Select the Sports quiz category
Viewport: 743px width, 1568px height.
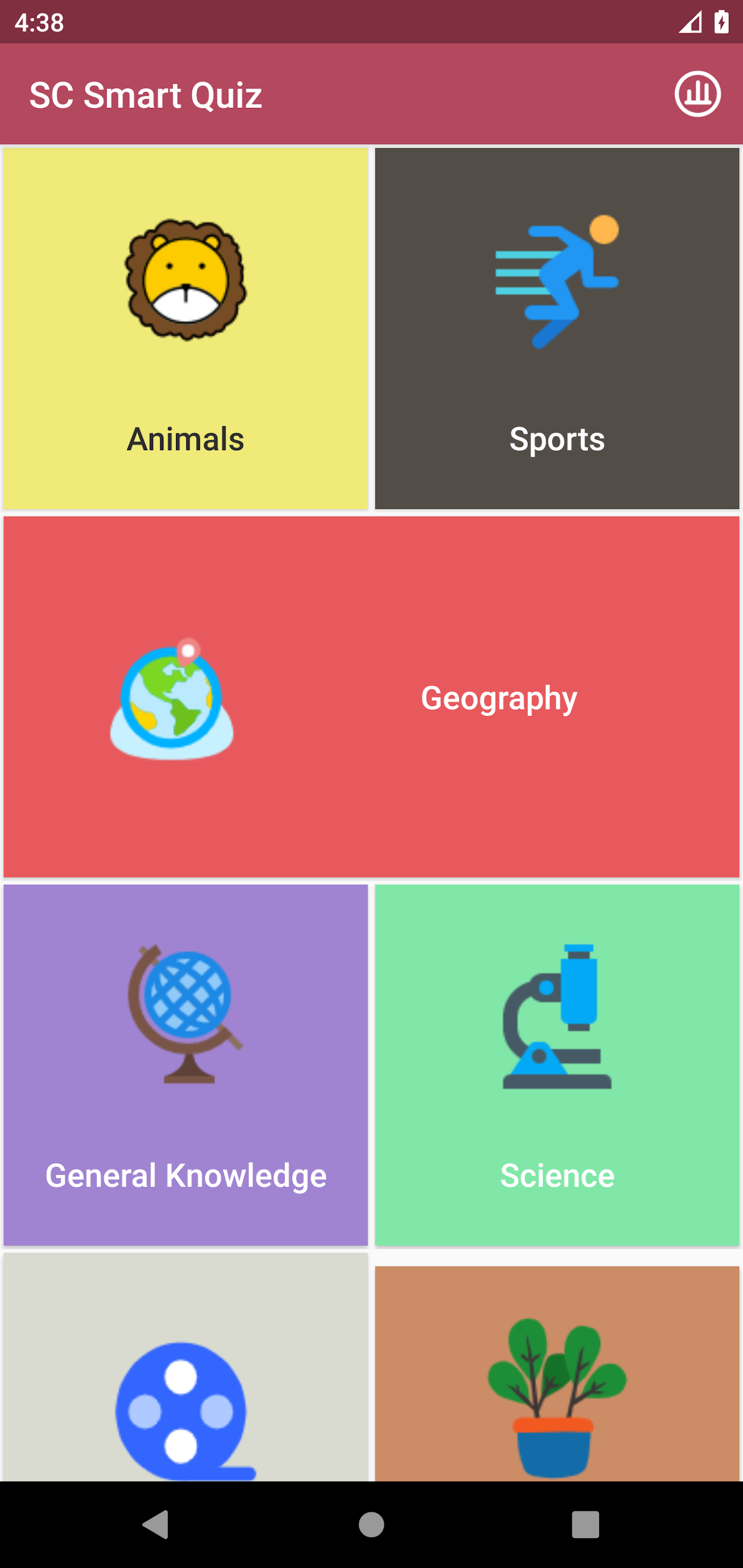(x=557, y=329)
